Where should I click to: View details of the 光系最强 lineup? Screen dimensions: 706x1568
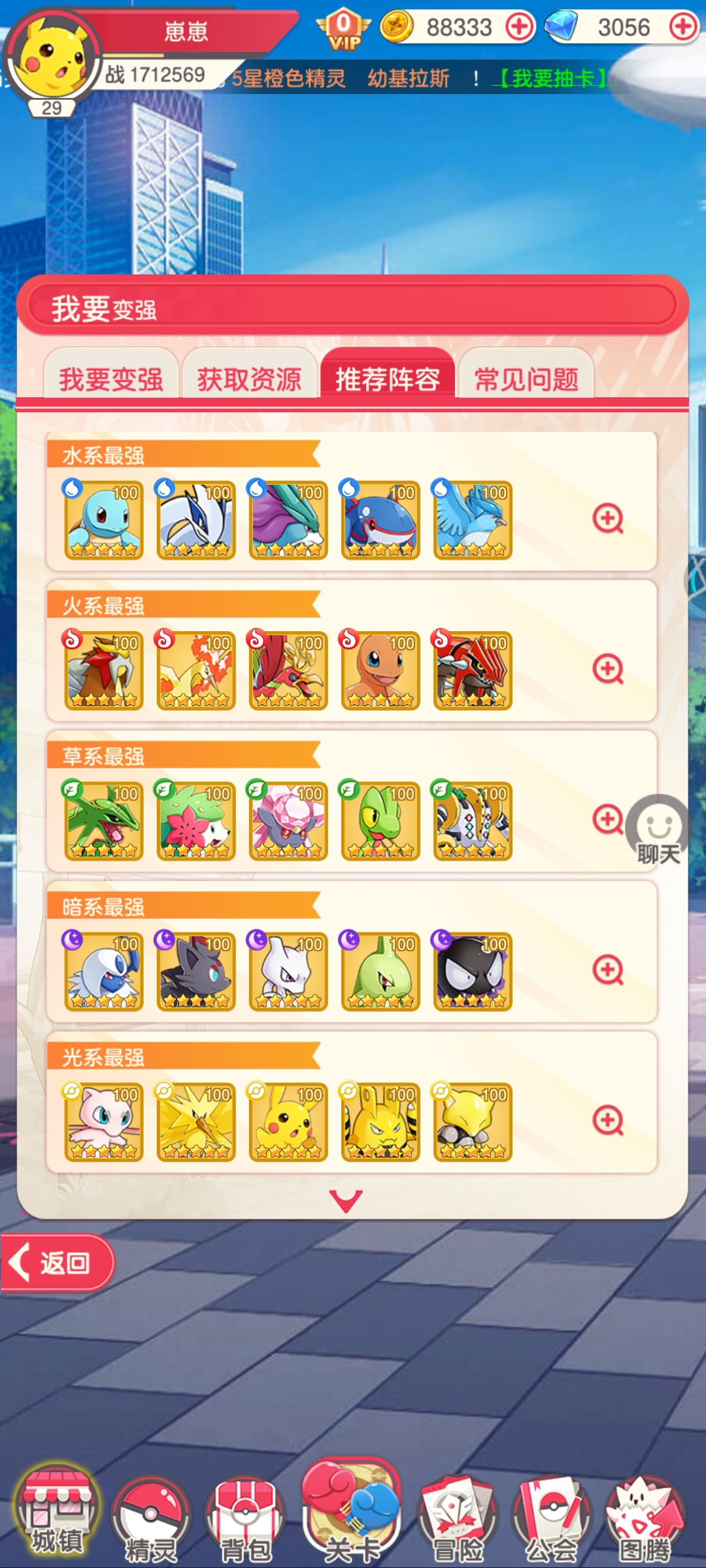pyautogui.click(x=608, y=1120)
